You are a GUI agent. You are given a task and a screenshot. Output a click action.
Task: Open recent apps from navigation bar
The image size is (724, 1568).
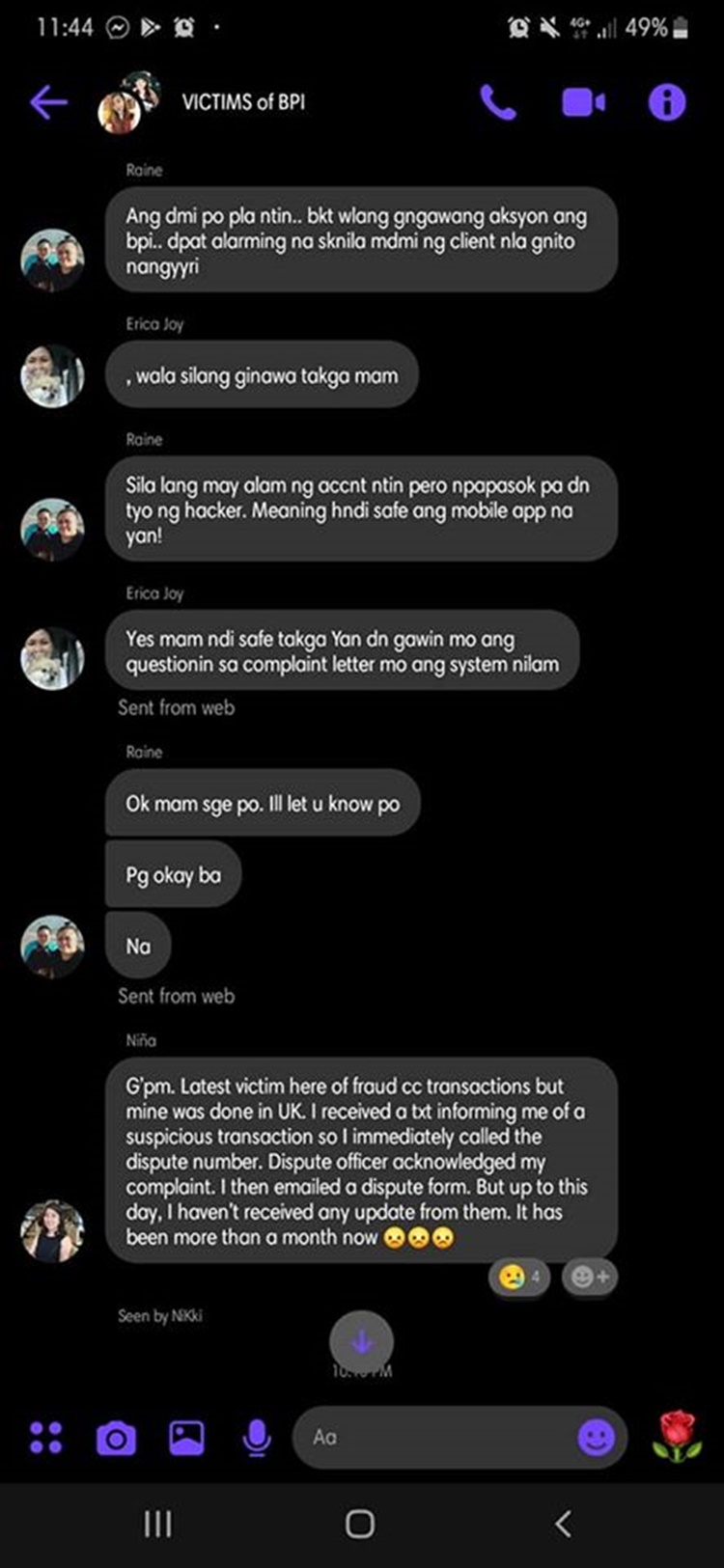[157, 1524]
